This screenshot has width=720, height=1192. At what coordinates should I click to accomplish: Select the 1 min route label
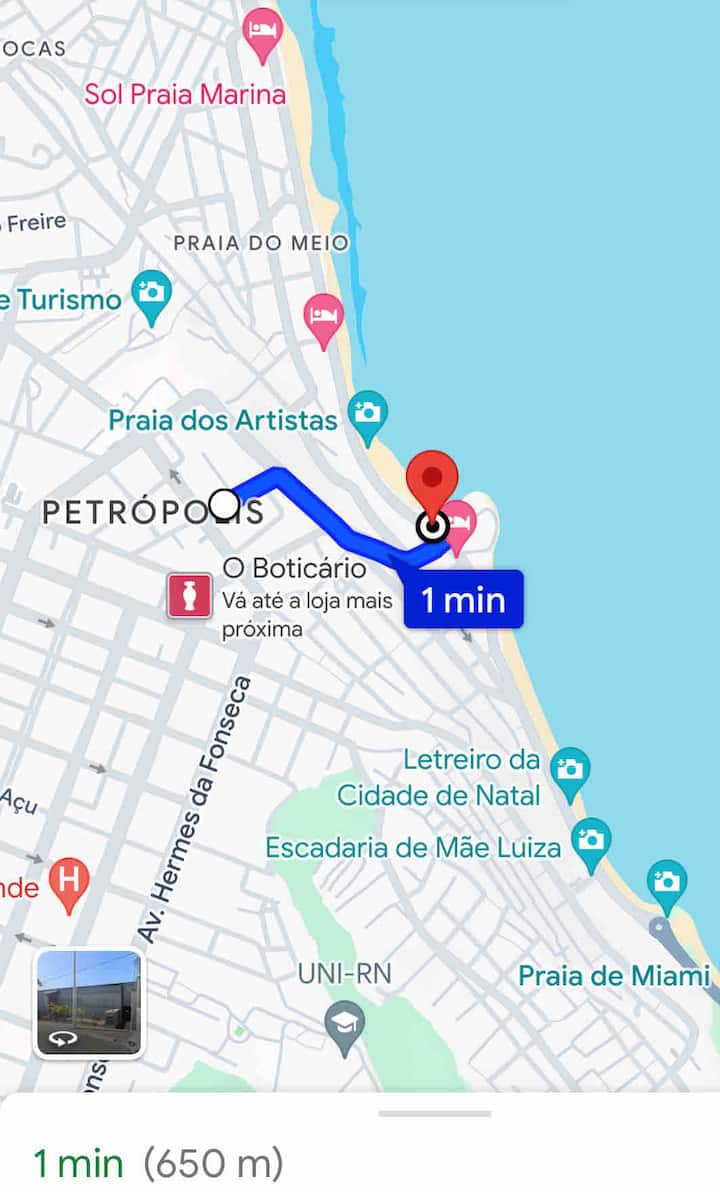pyautogui.click(x=463, y=599)
